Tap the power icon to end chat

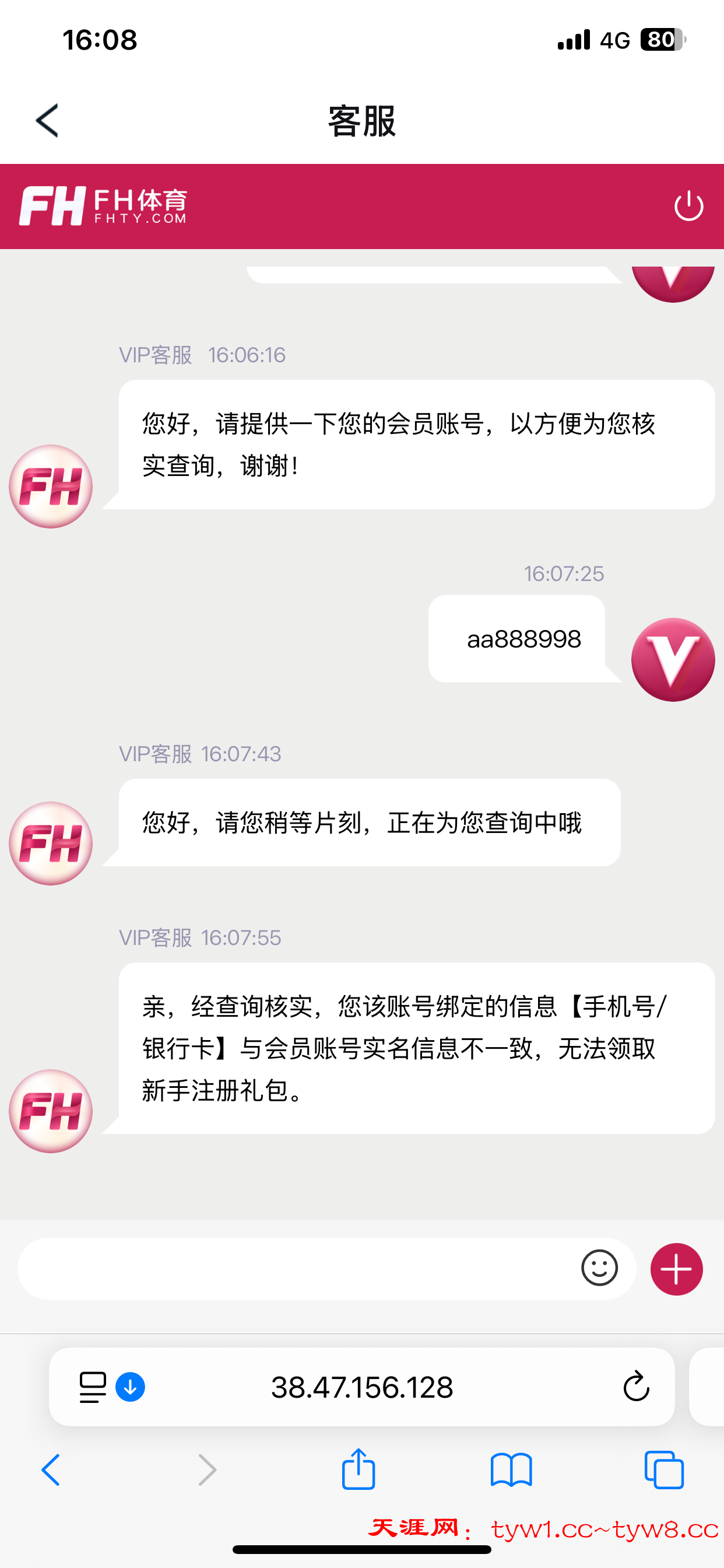[688, 206]
